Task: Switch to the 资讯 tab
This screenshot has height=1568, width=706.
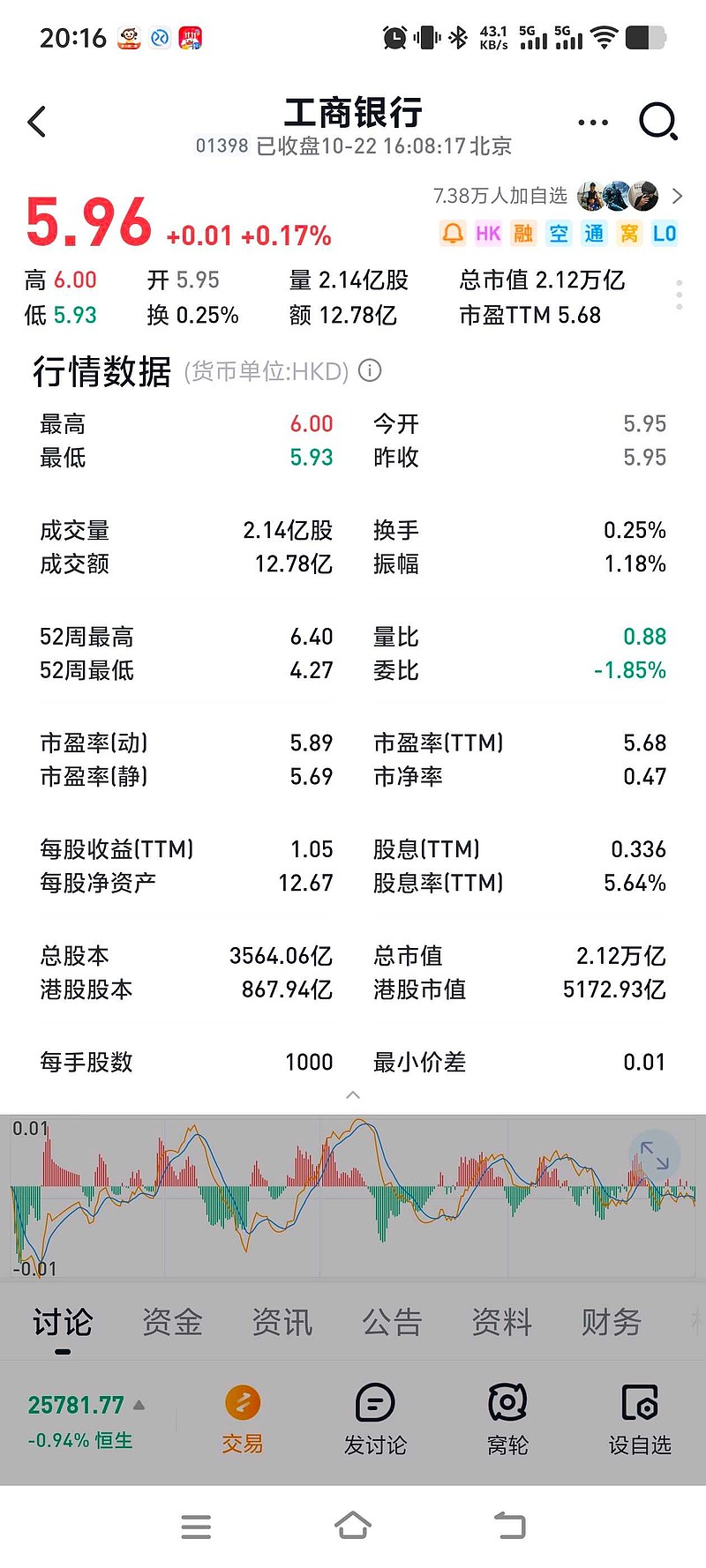Action: point(282,1322)
